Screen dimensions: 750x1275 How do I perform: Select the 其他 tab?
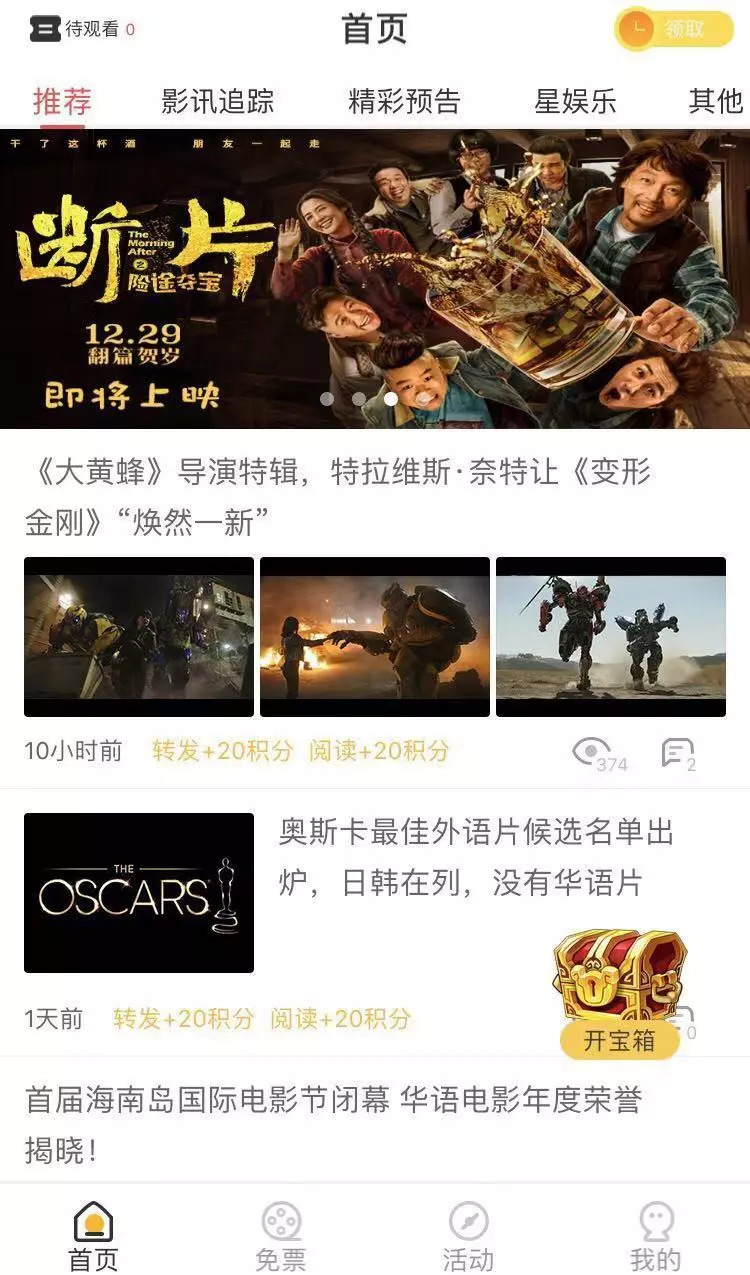[x=715, y=101]
